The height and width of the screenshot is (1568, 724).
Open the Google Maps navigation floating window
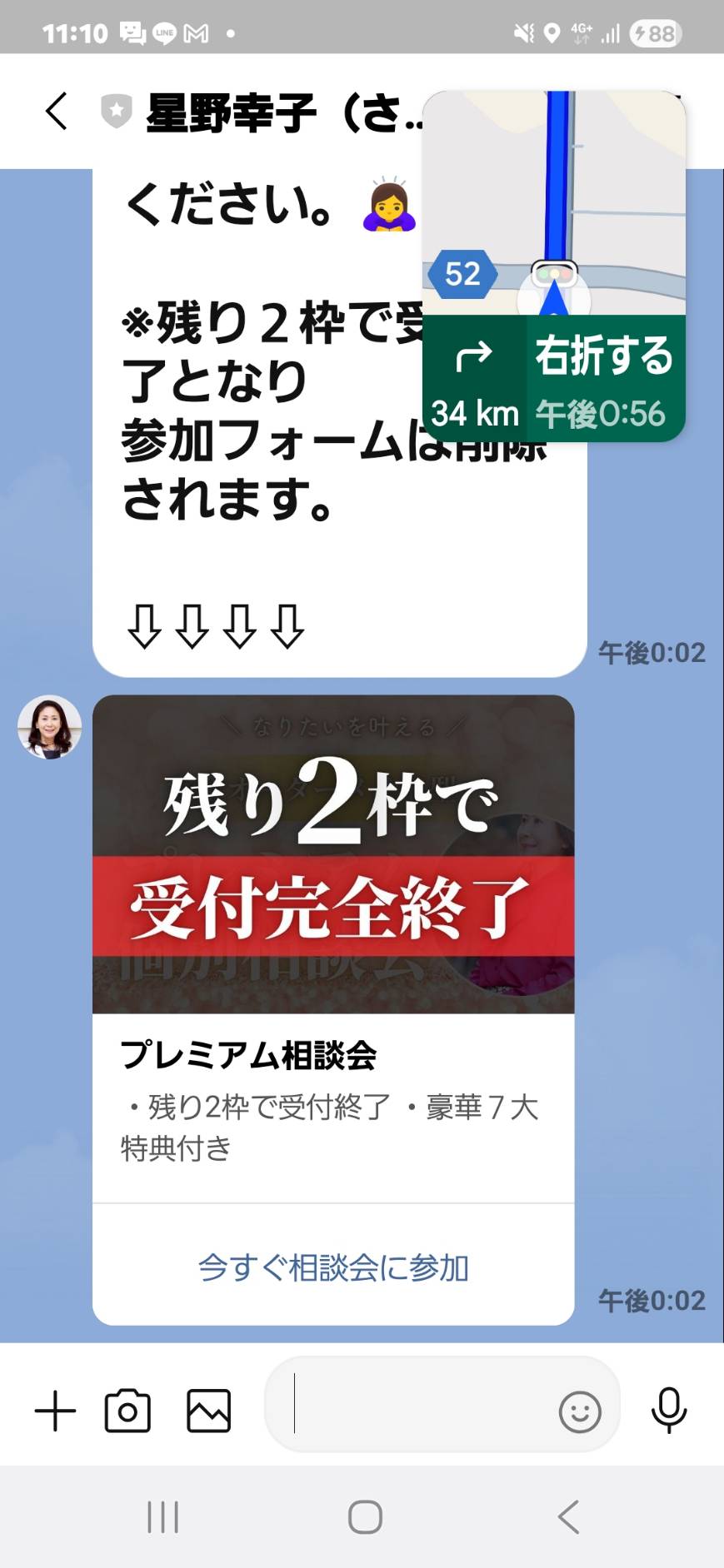tap(554, 266)
